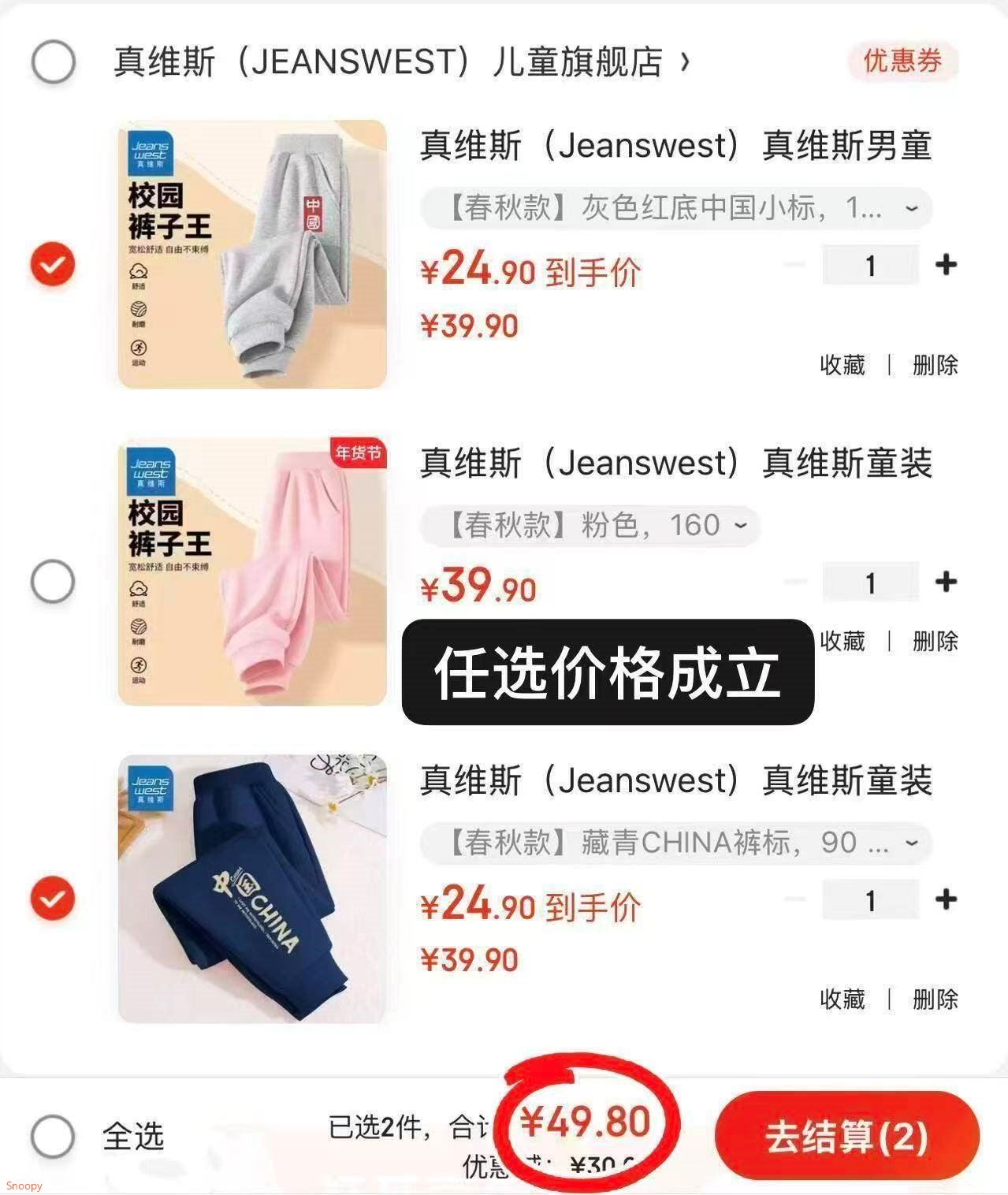Image resolution: width=1008 pixels, height=1195 pixels.
Task: Delete the gray pants from cart
Action: [x=935, y=365]
